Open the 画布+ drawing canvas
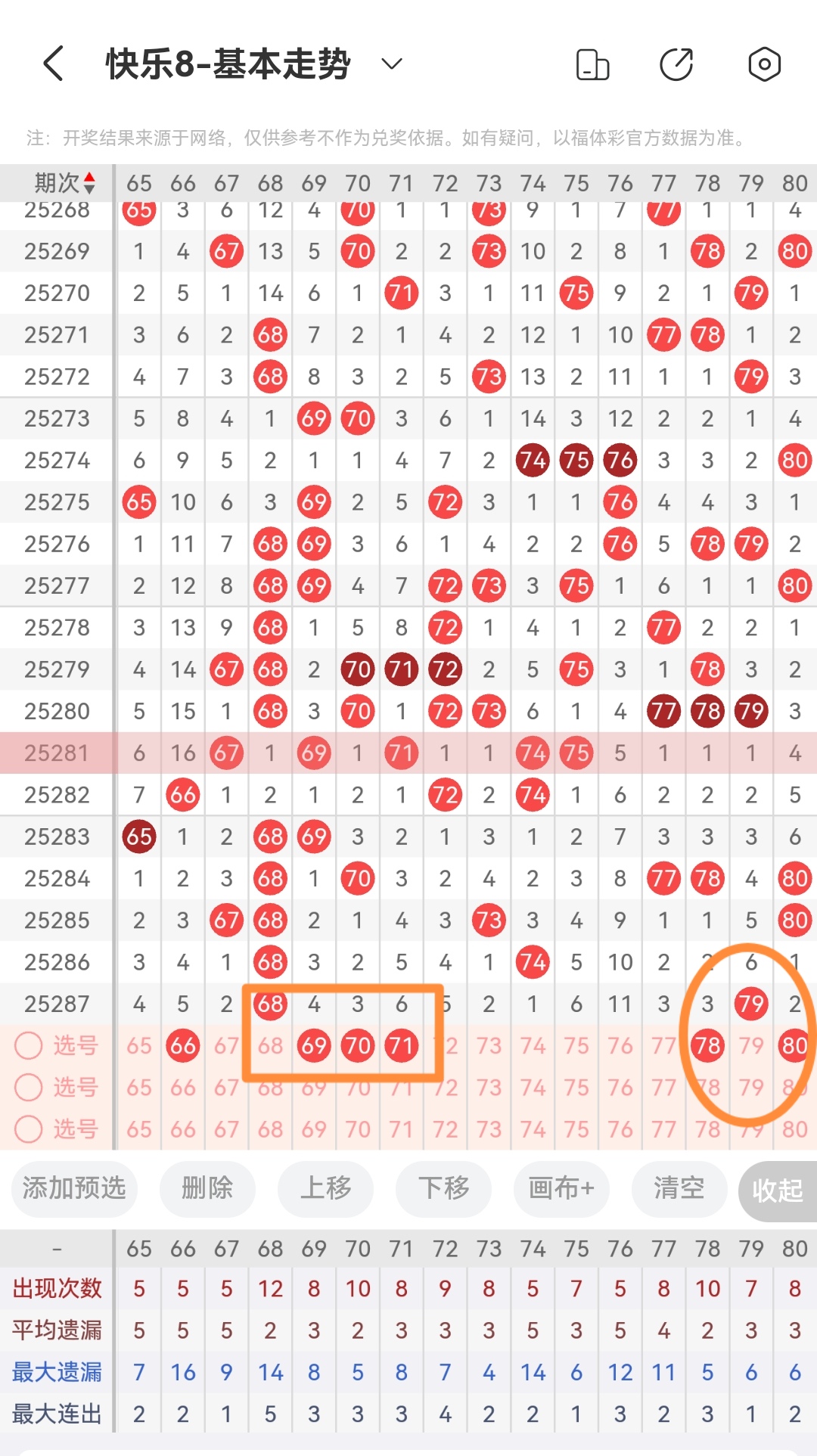The image size is (817, 1456). pyautogui.click(x=561, y=1188)
